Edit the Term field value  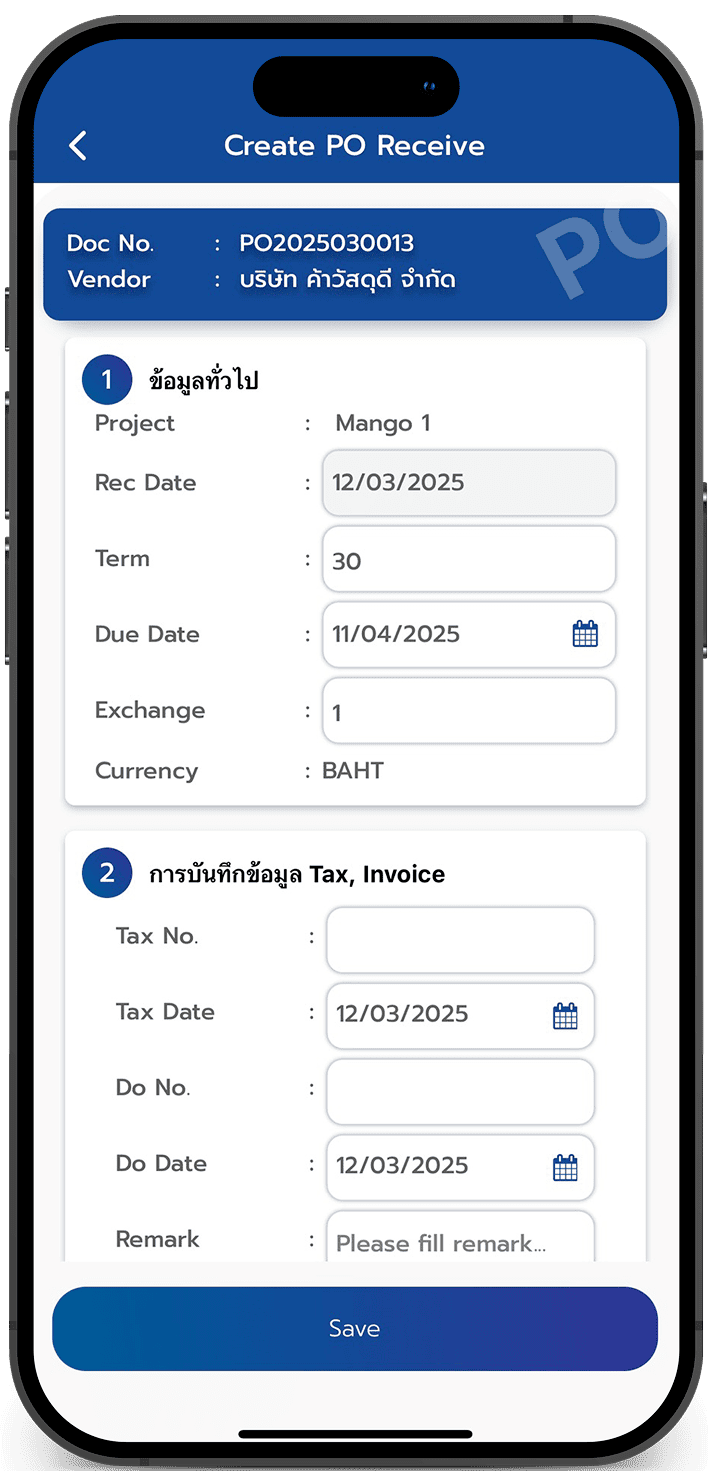(x=468, y=560)
